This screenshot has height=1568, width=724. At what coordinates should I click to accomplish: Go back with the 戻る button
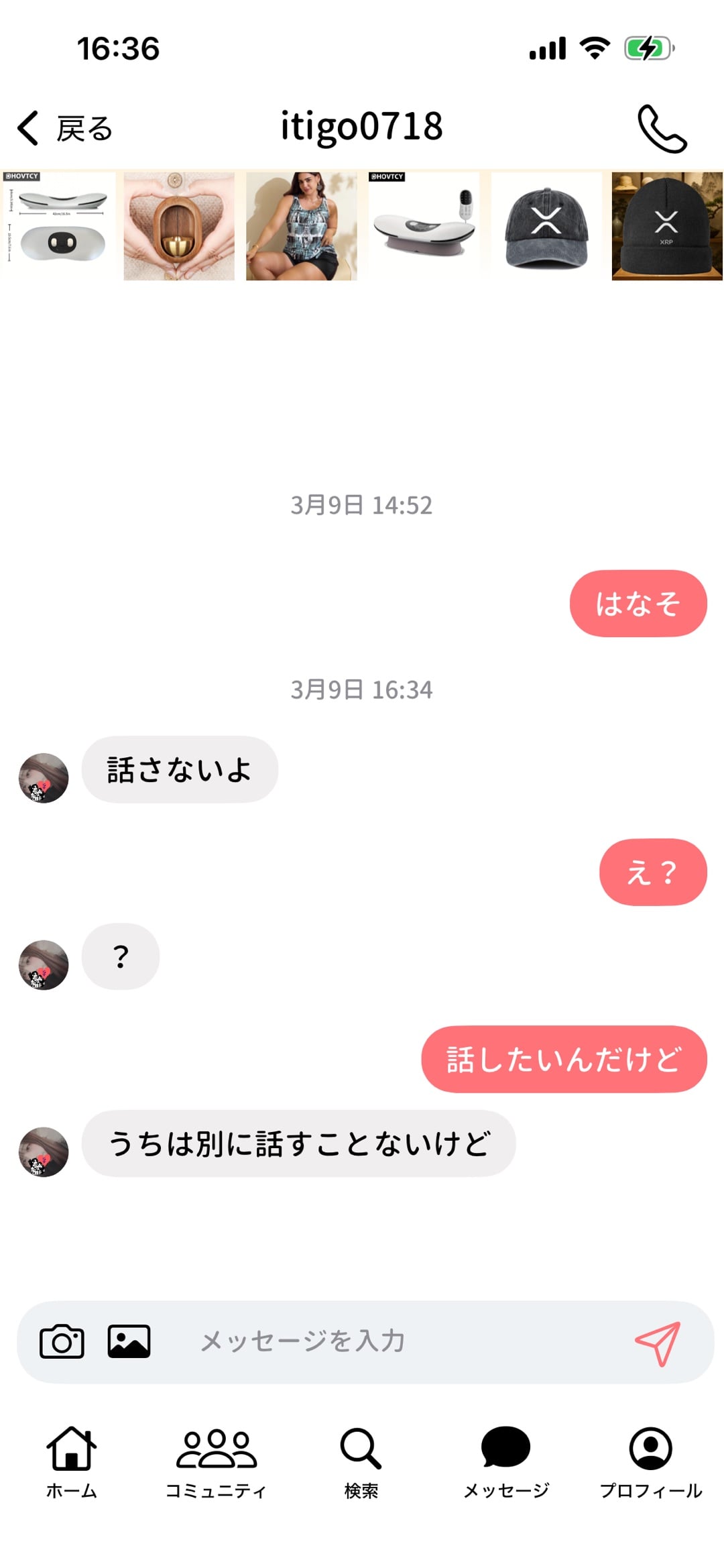(x=65, y=128)
